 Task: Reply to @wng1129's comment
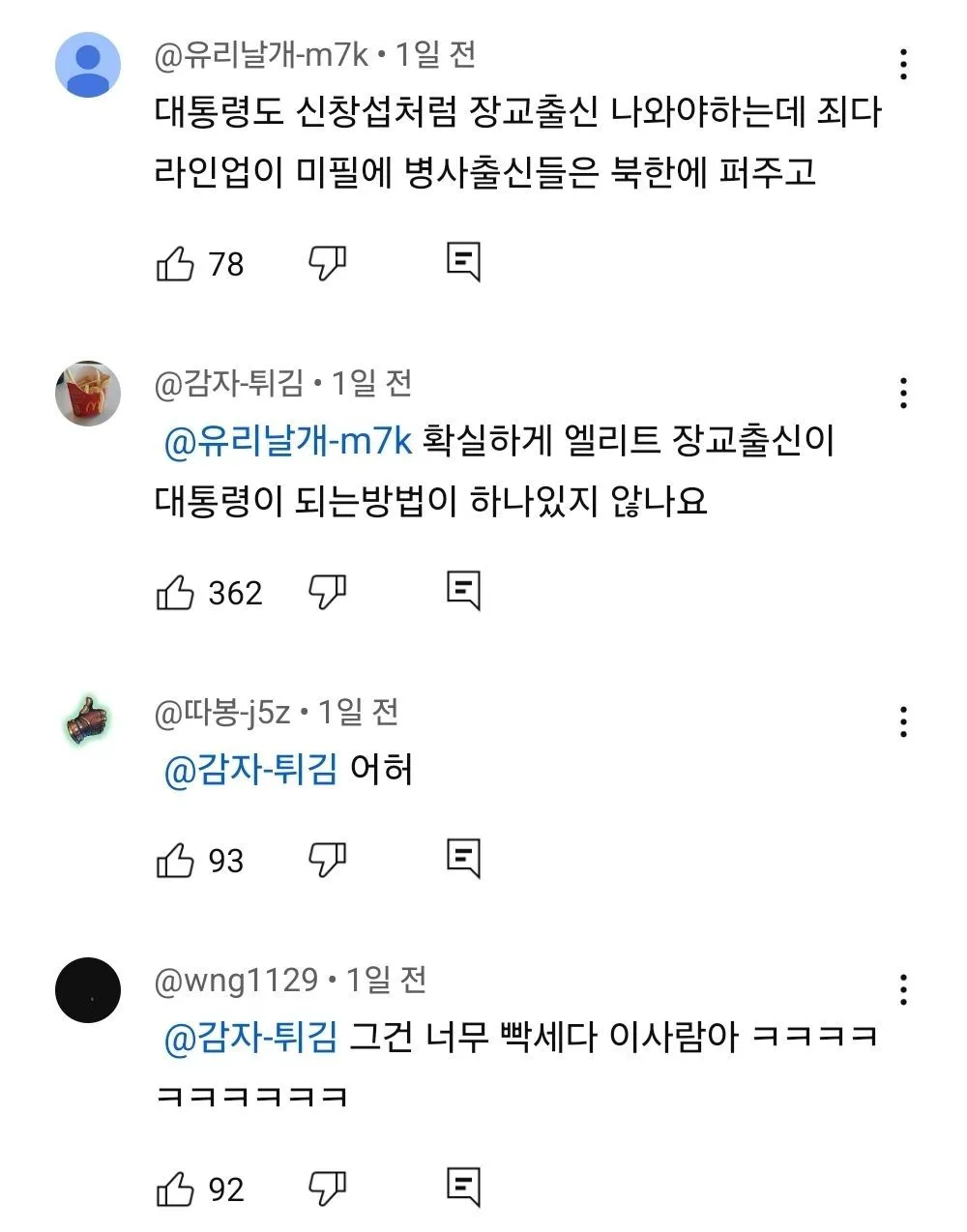463,1188
